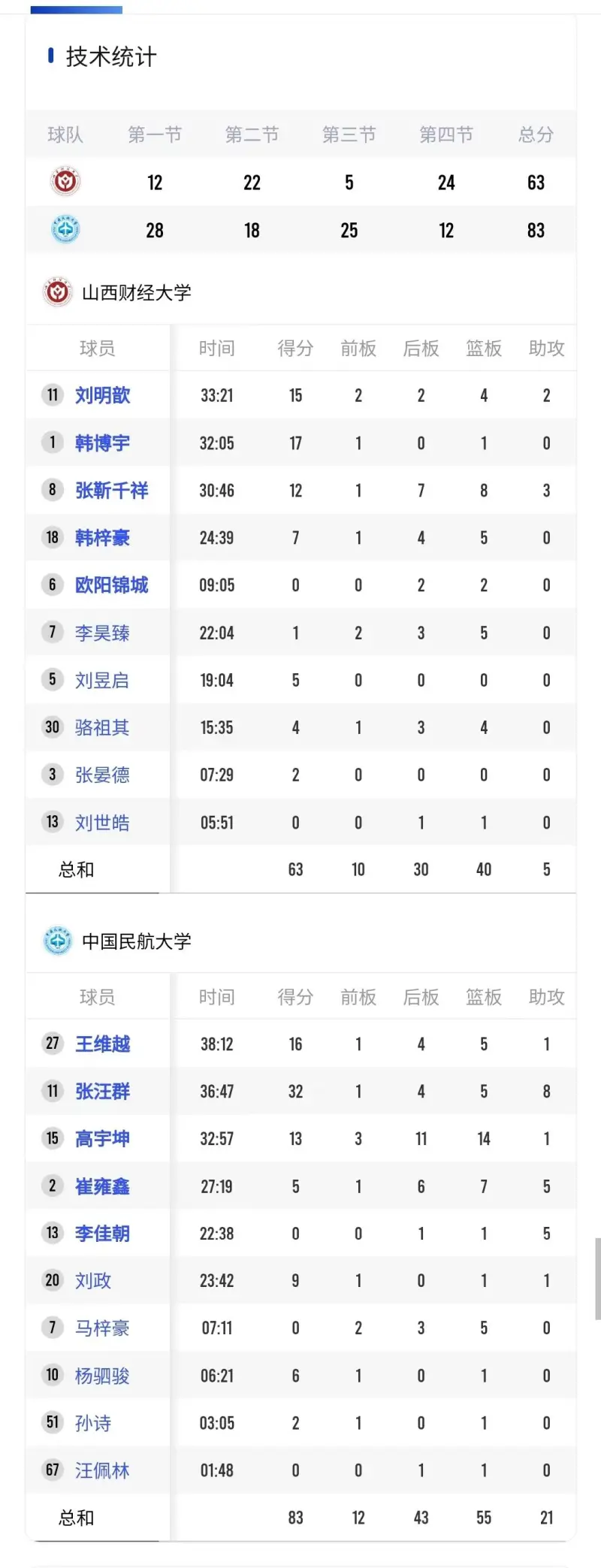Tap player name 崔雍鑫
601x1568 pixels.
102,1187
